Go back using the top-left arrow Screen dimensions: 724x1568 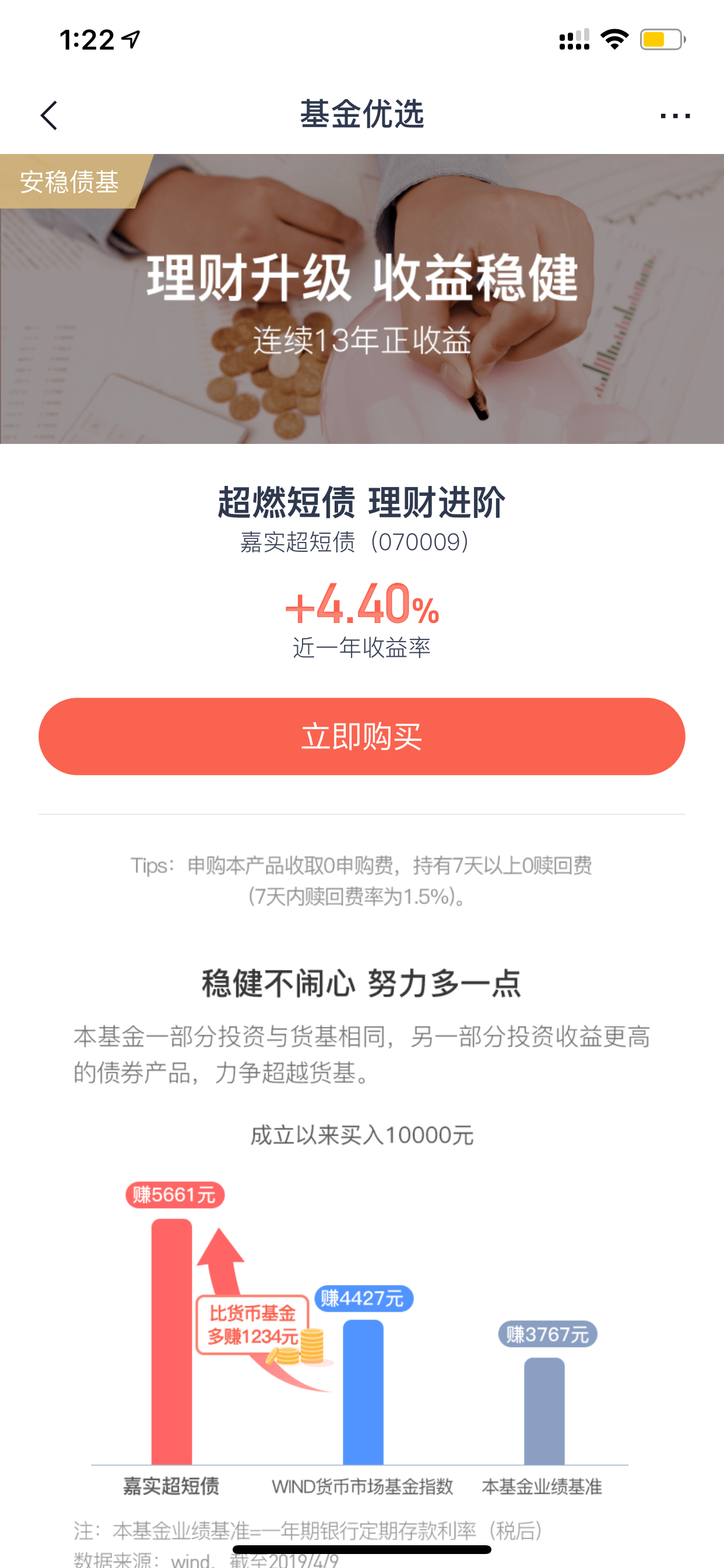tap(48, 116)
